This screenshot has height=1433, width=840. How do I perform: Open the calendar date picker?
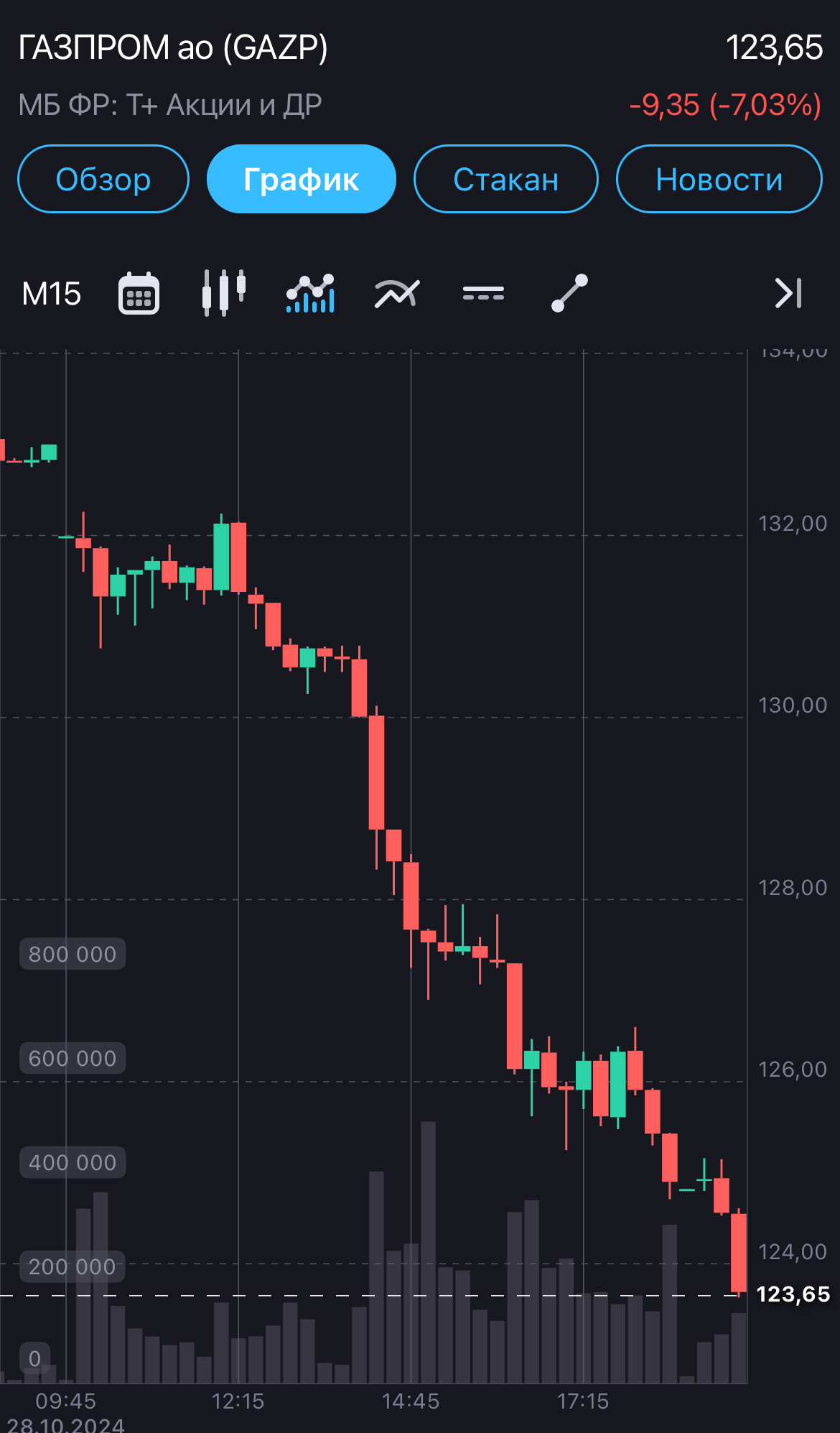click(x=139, y=294)
